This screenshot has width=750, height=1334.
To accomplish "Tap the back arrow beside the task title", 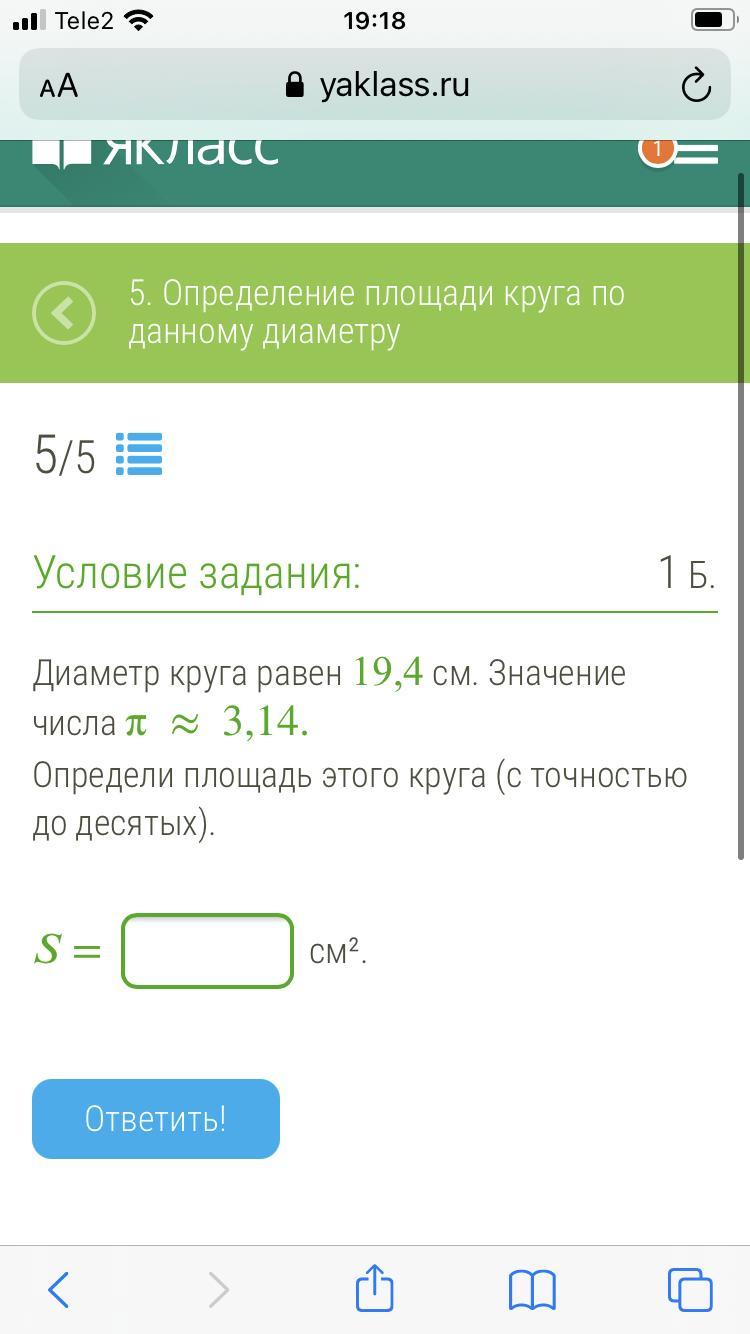I will (64, 313).
